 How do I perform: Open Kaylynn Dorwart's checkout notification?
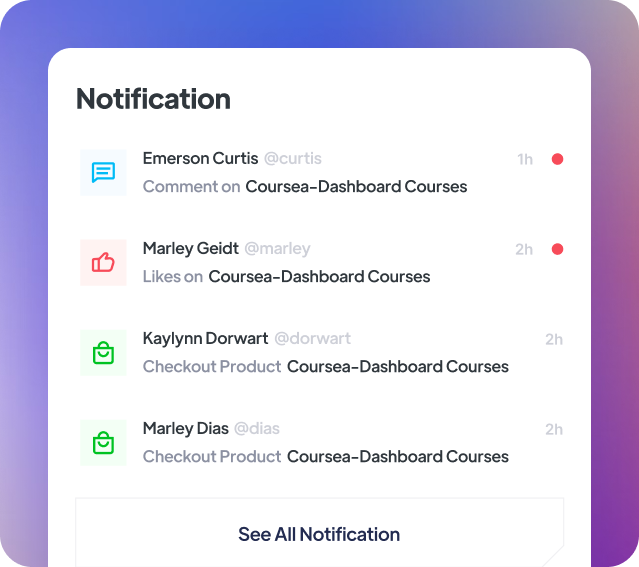pyautogui.click(x=325, y=352)
